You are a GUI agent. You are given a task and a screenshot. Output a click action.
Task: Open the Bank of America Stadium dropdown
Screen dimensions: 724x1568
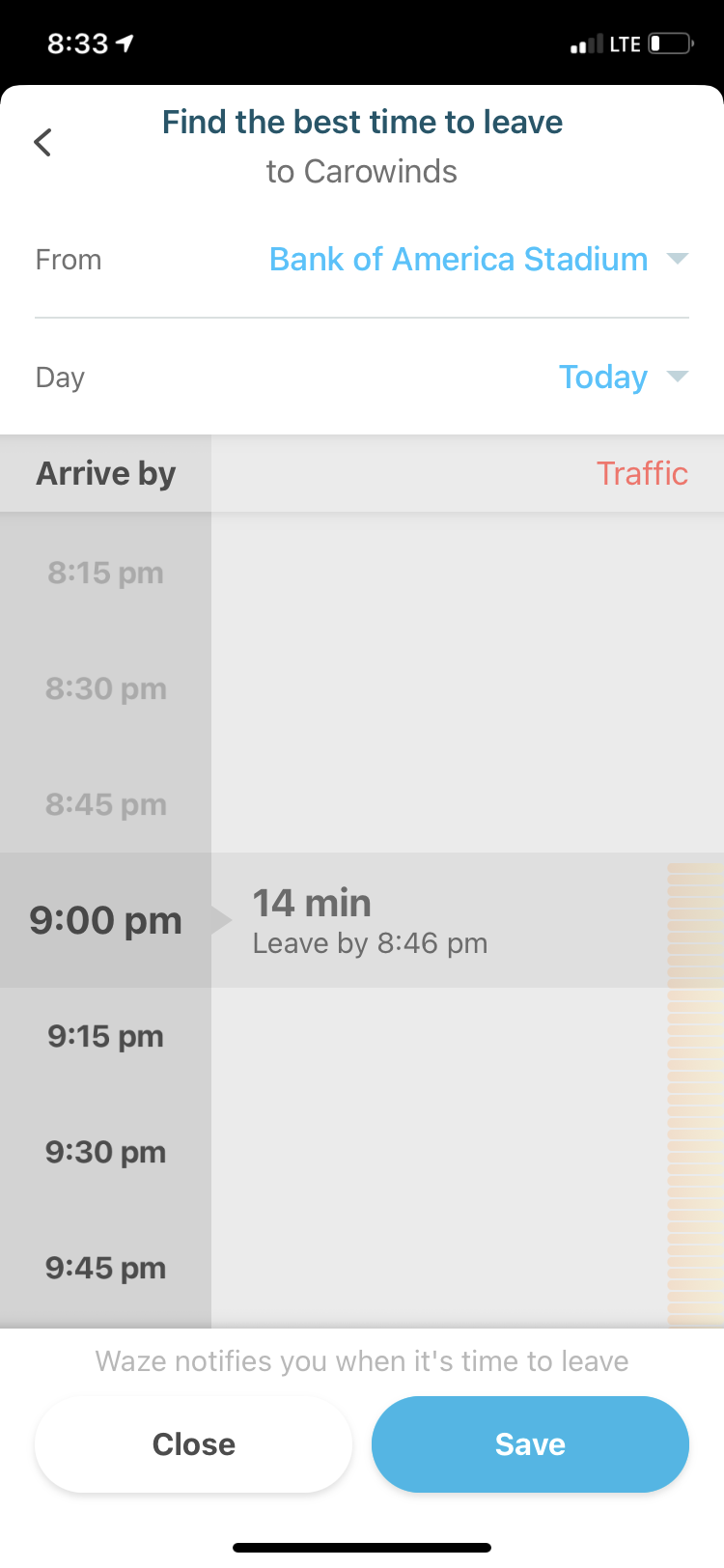coord(478,259)
